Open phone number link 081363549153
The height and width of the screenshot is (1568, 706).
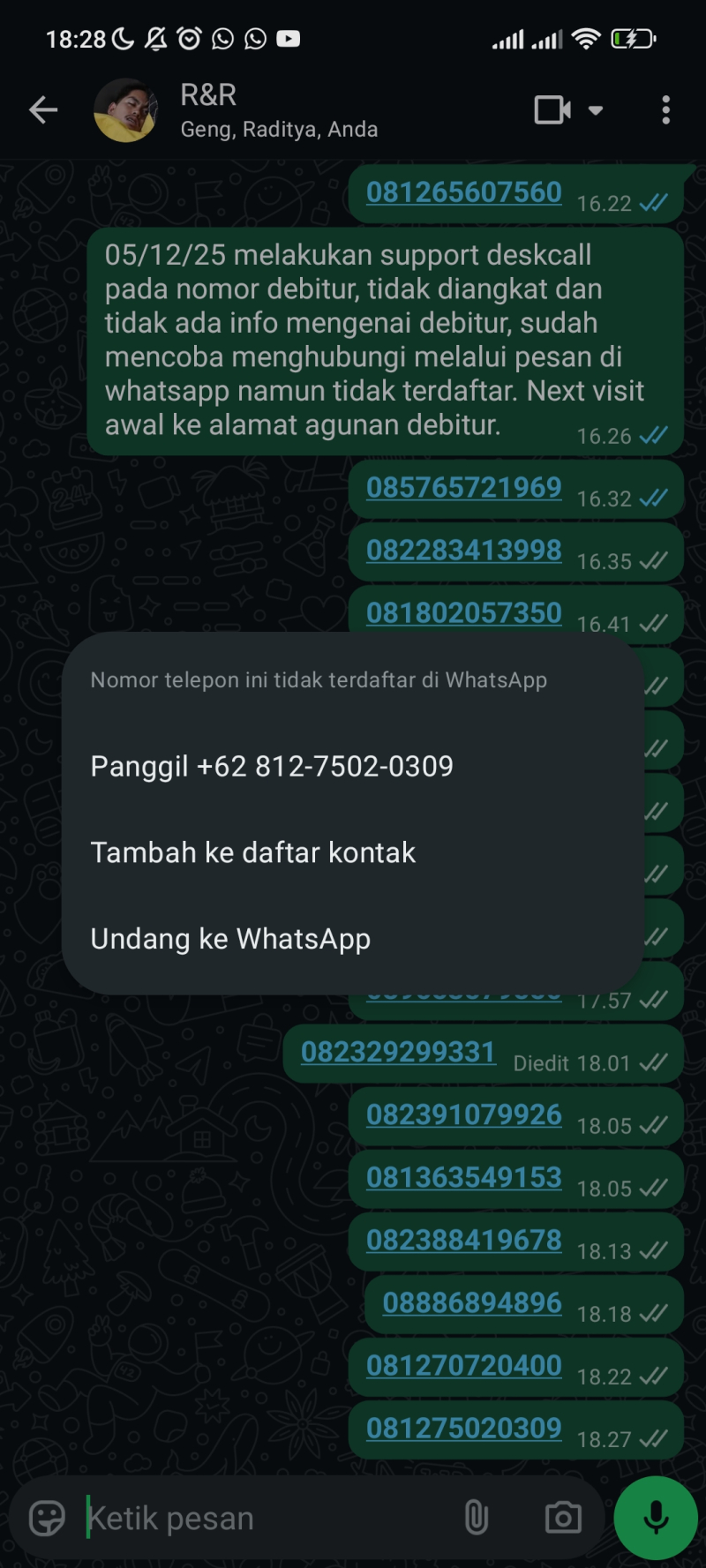click(x=463, y=1178)
